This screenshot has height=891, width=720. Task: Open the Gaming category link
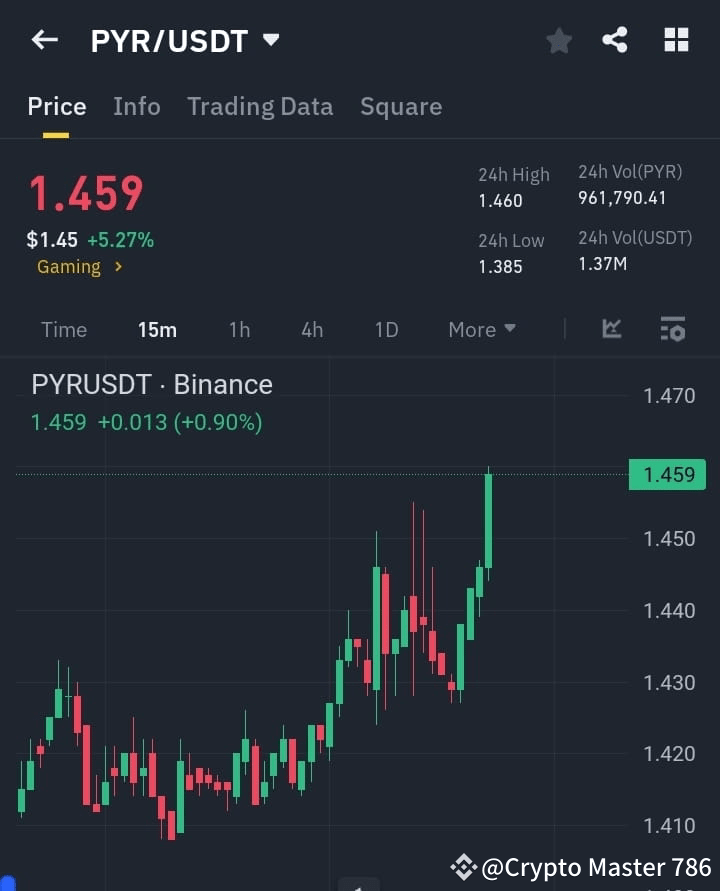pos(68,267)
